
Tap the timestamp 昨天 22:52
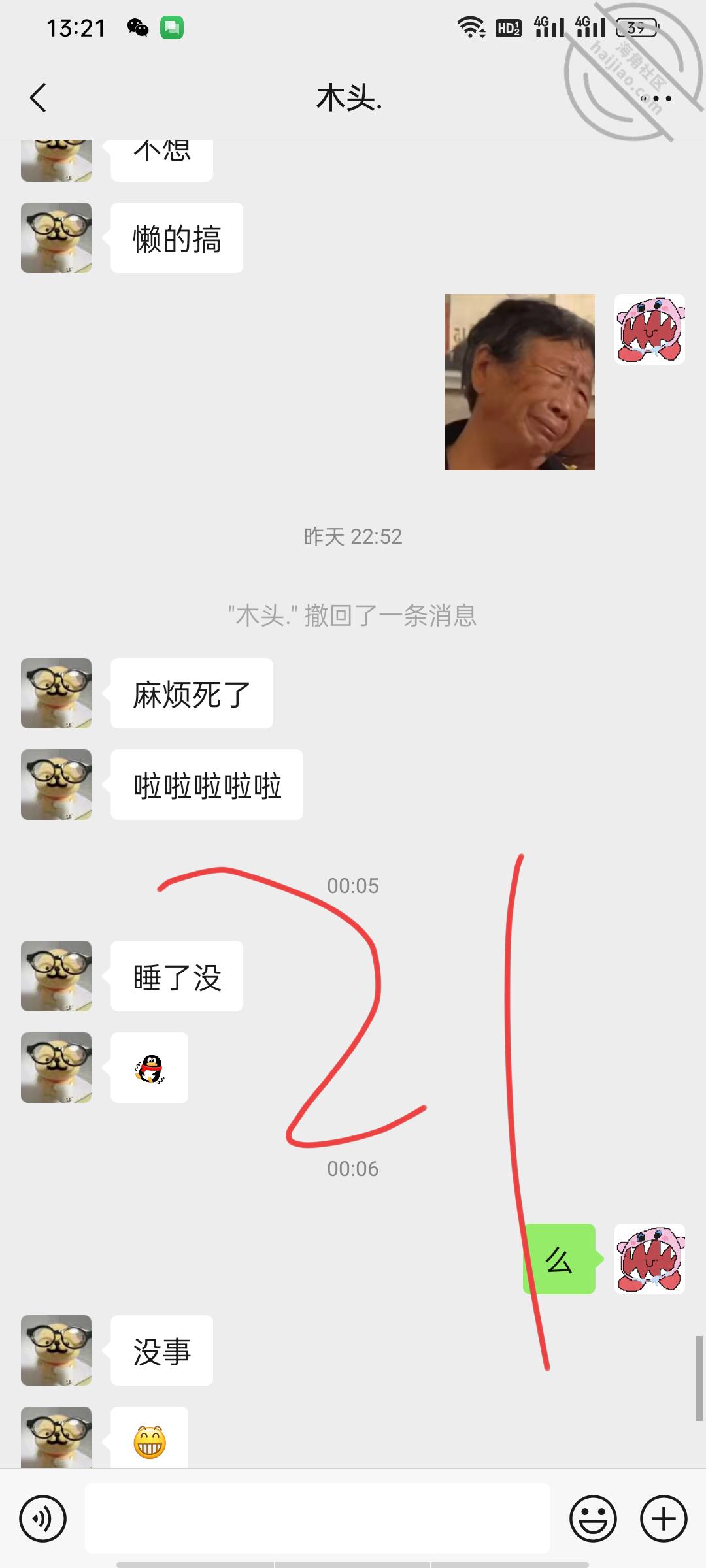(x=352, y=537)
